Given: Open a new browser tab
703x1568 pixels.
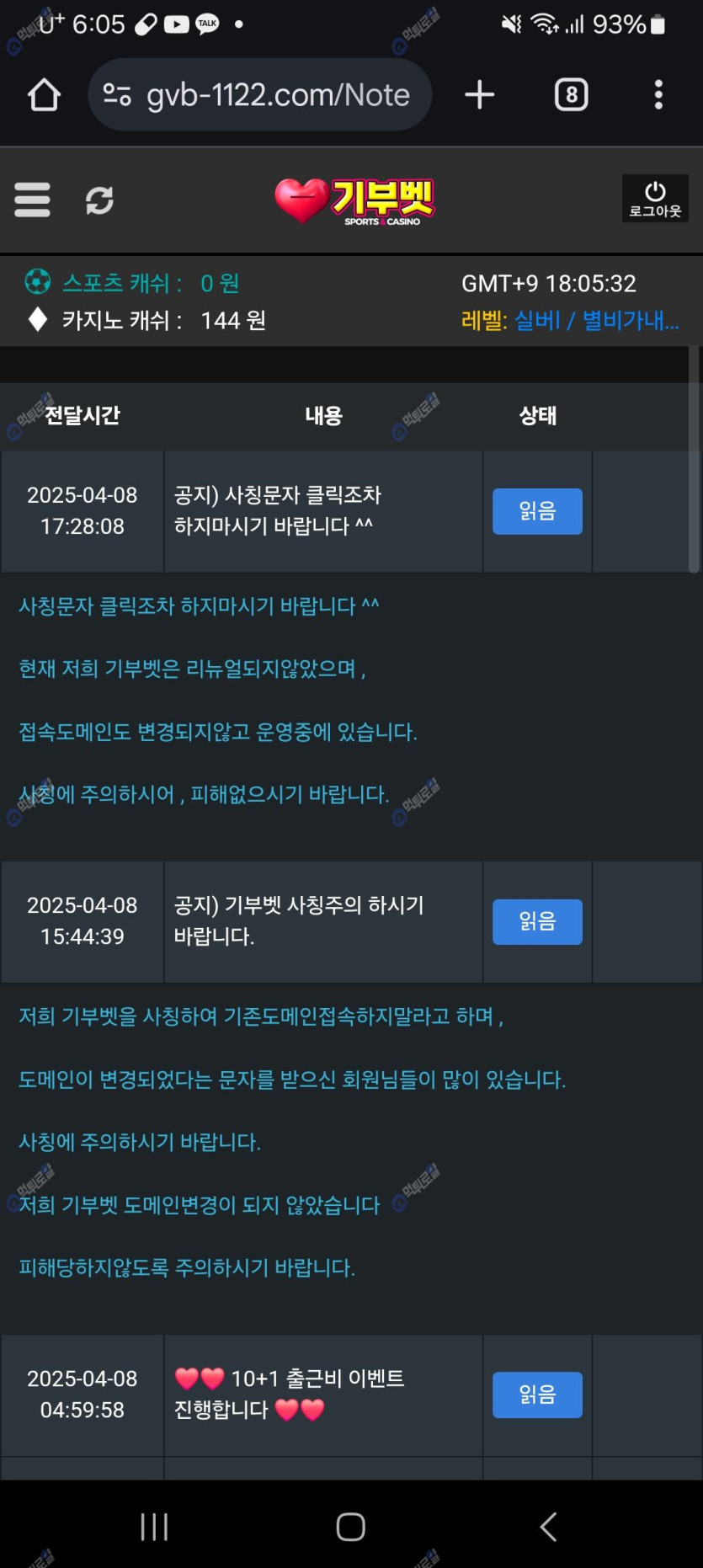Looking at the screenshot, I should coord(480,94).
